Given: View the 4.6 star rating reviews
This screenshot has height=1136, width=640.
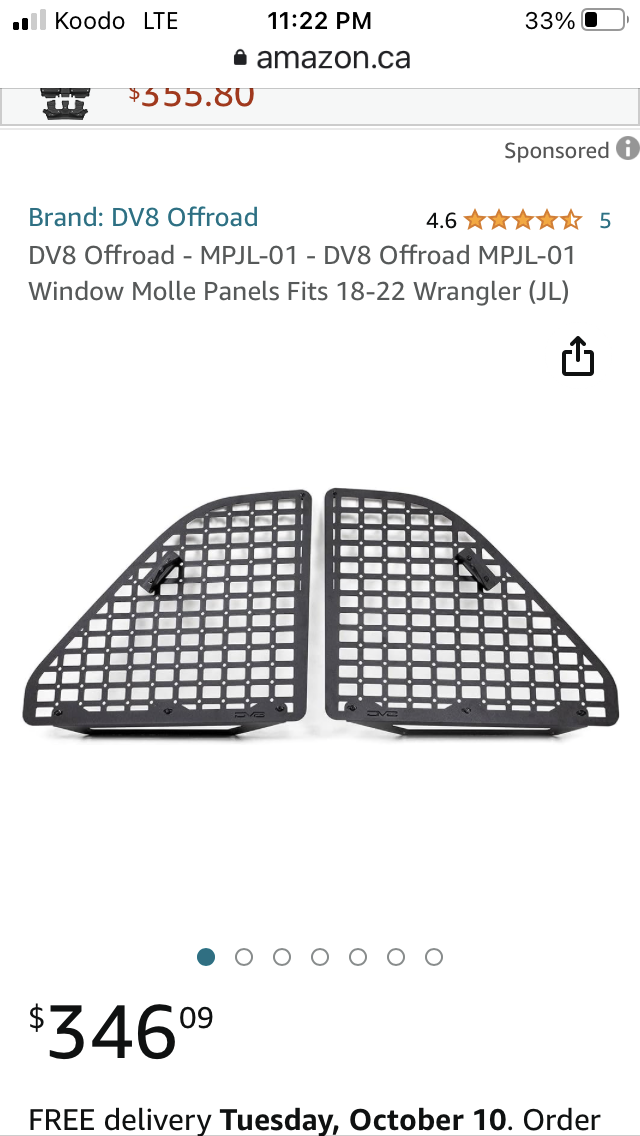Looking at the screenshot, I should click(x=521, y=220).
